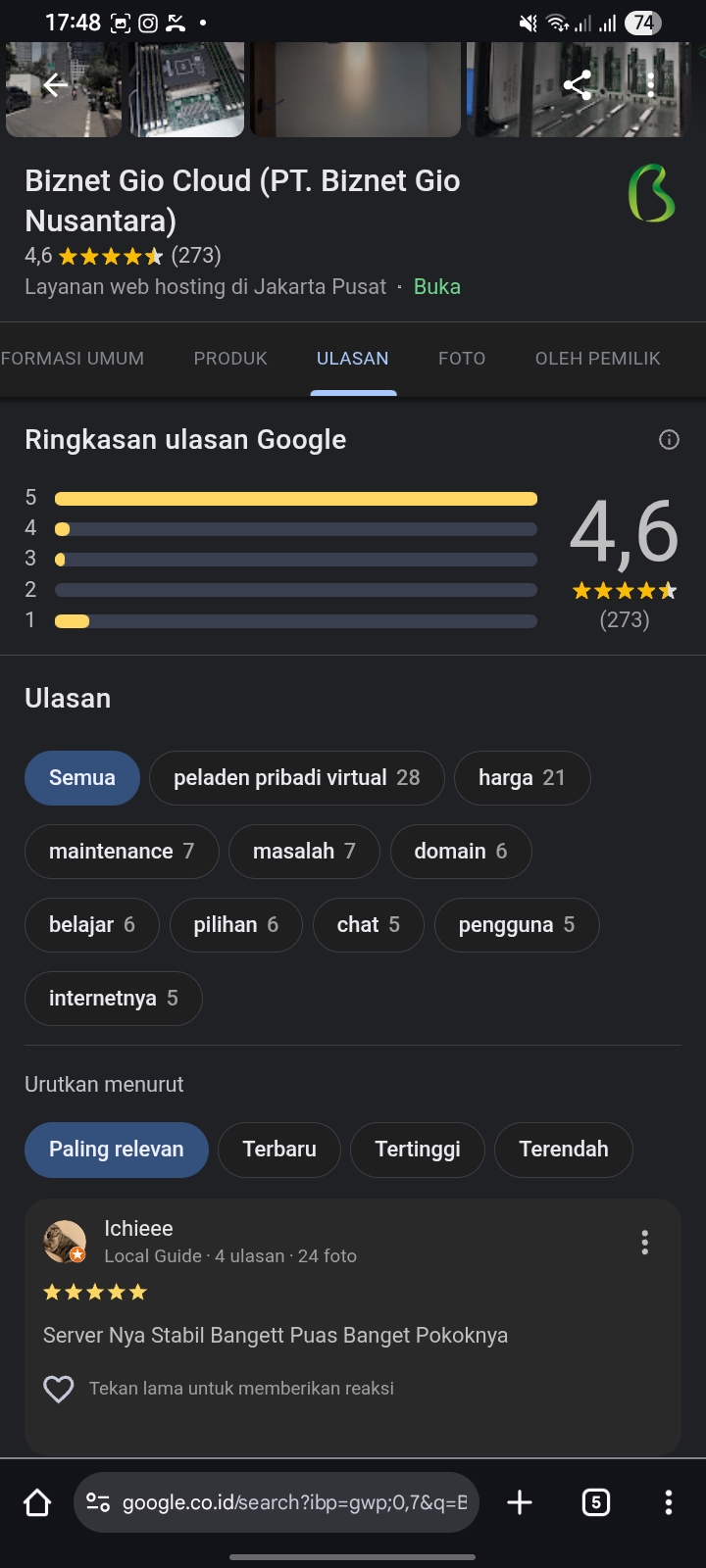Filter reviews mentioning masalah
This screenshot has height=1568, width=706.
(x=304, y=852)
